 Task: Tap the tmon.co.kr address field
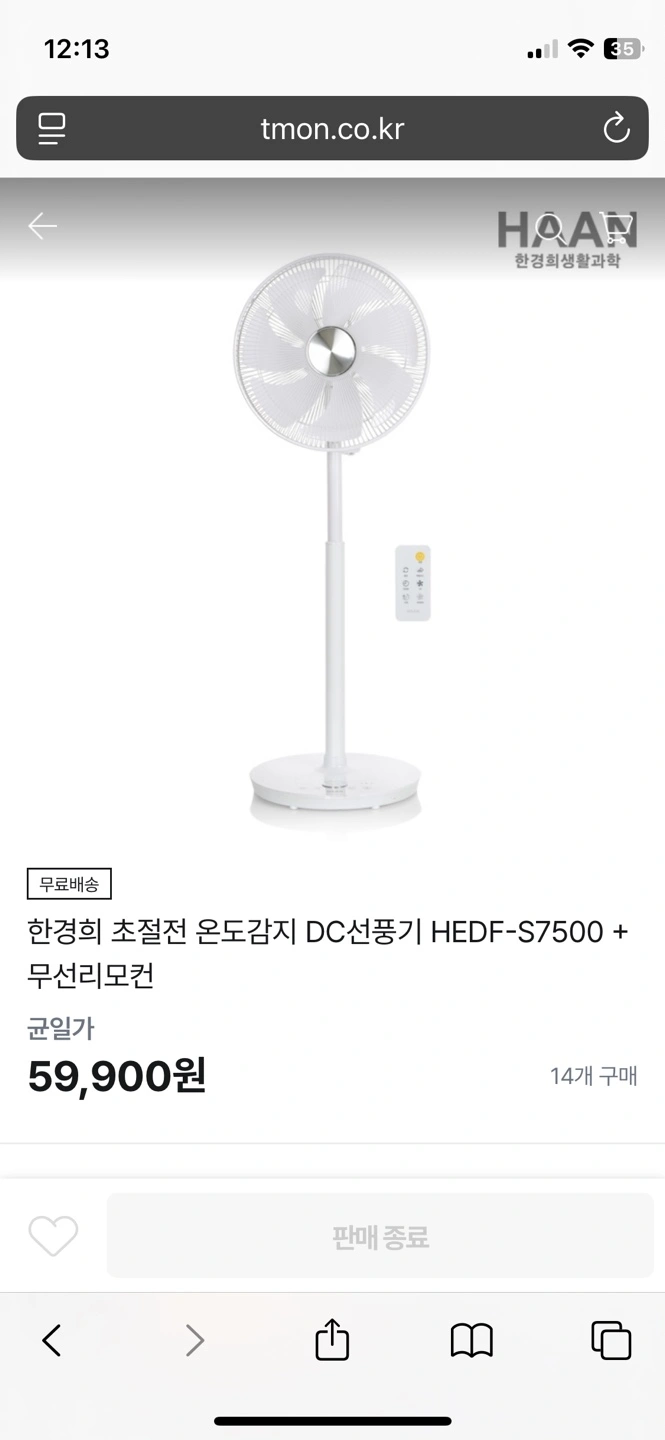[332, 128]
